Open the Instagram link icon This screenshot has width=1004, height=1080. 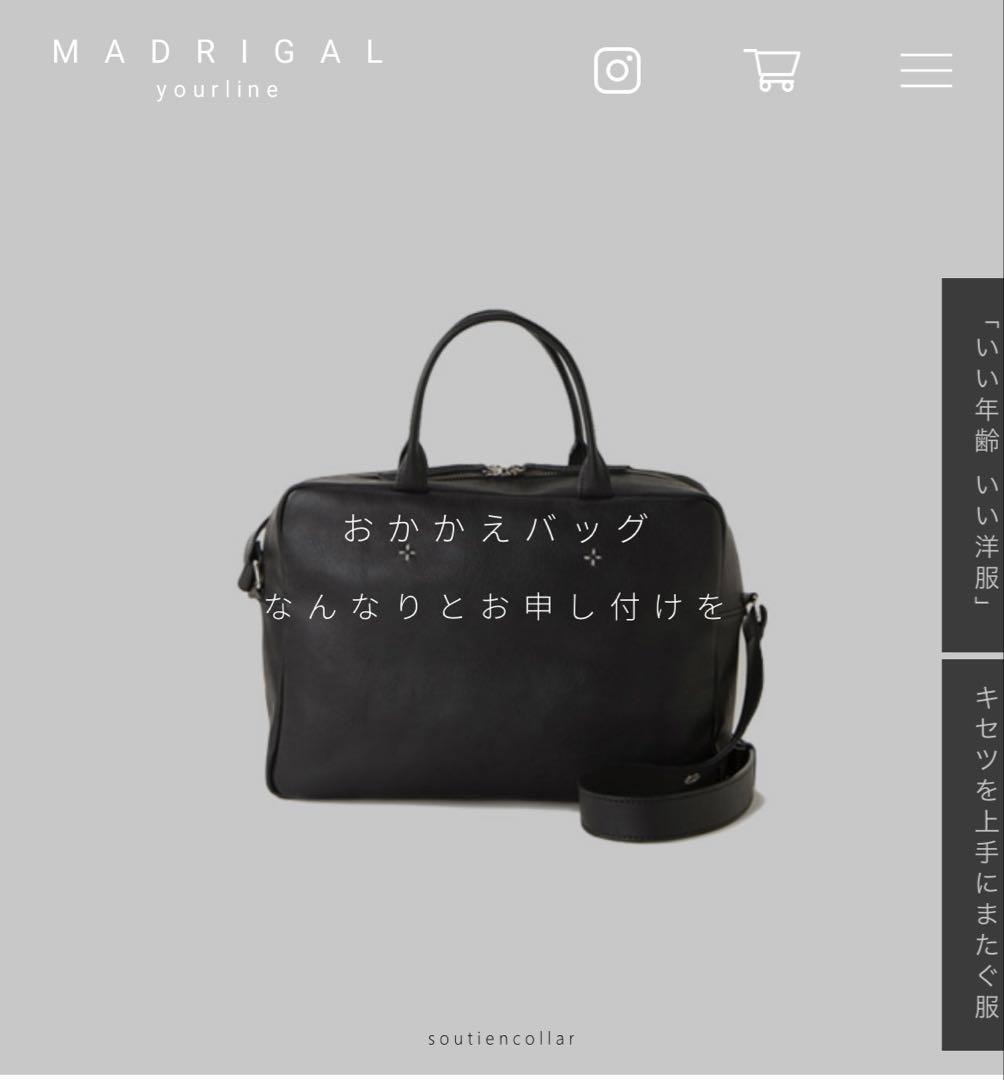pos(617,71)
